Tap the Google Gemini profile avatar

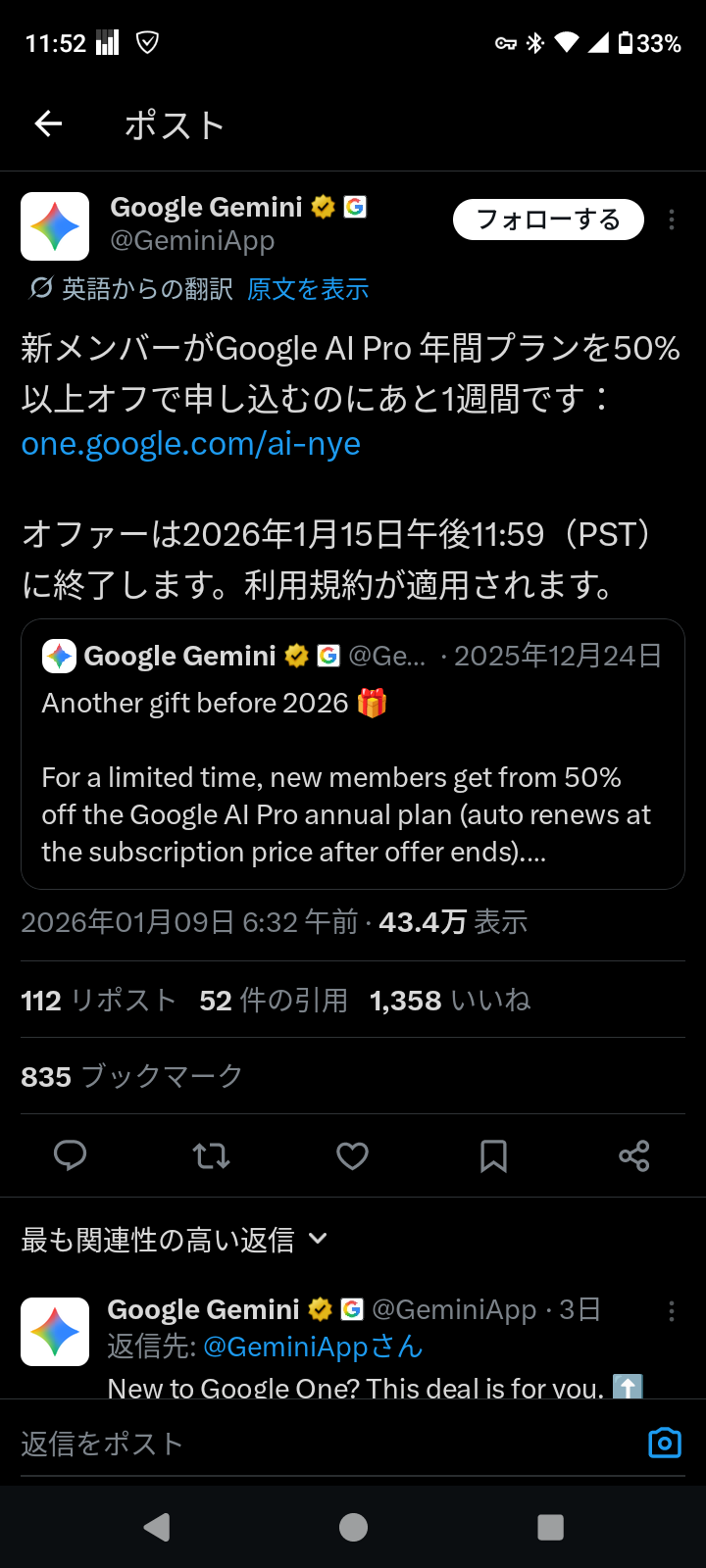[54, 225]
